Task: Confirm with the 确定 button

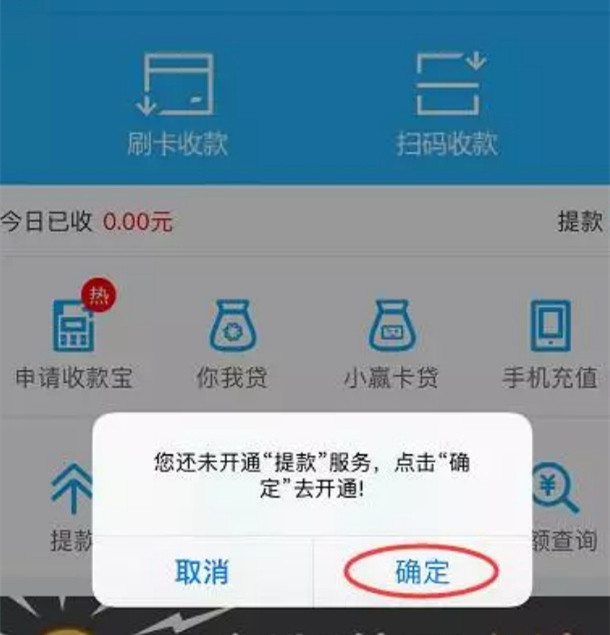Action: coord(421,572)
